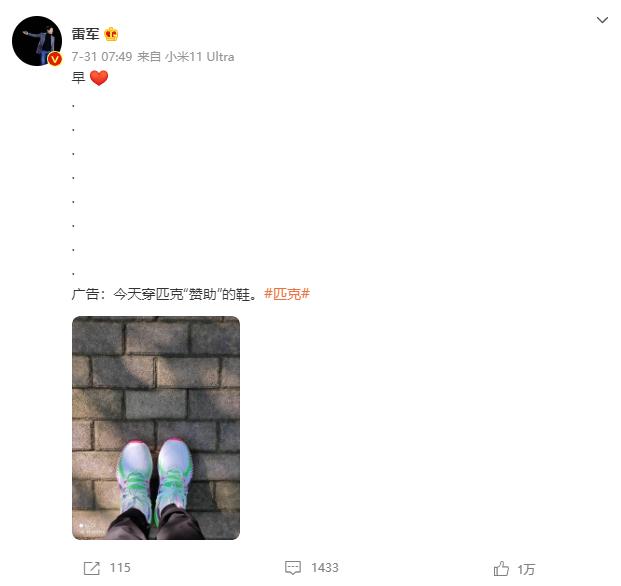Like this post with 1万 likes
This screenshot has height=586, width=621.
[514, 568]
